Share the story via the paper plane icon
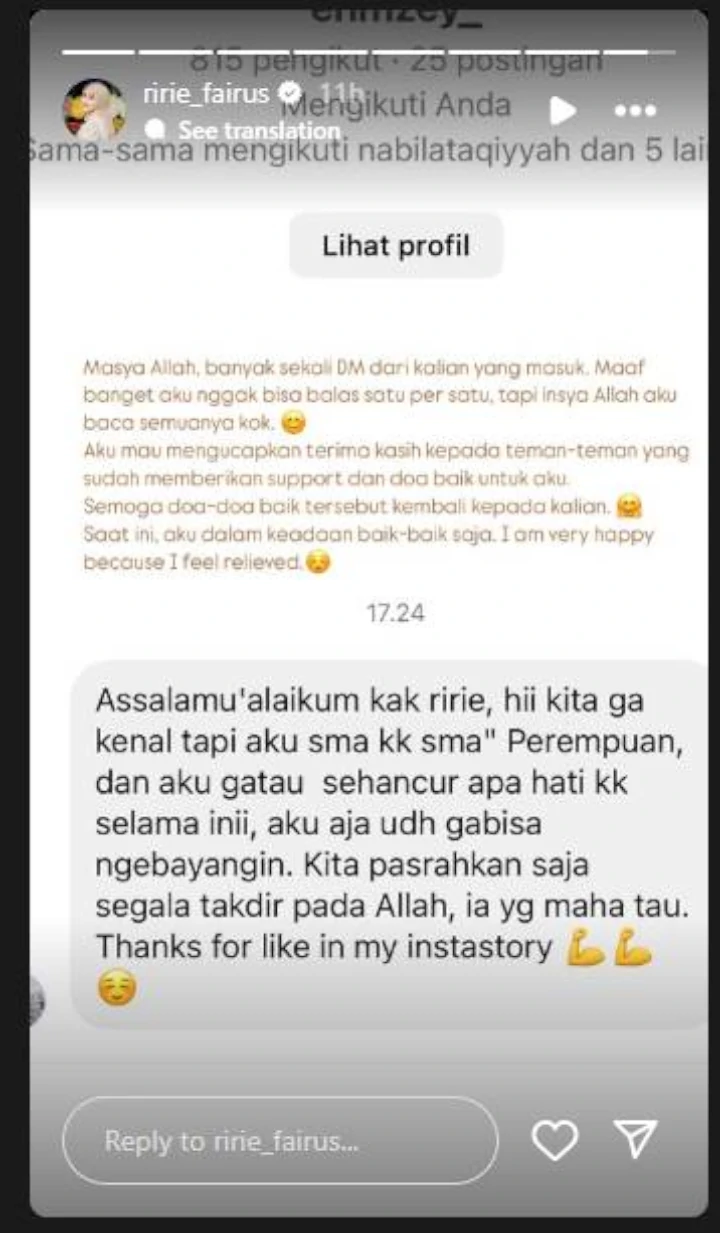The width and height of the screenshot is (720, 1233). click(x=635, y=1139)
